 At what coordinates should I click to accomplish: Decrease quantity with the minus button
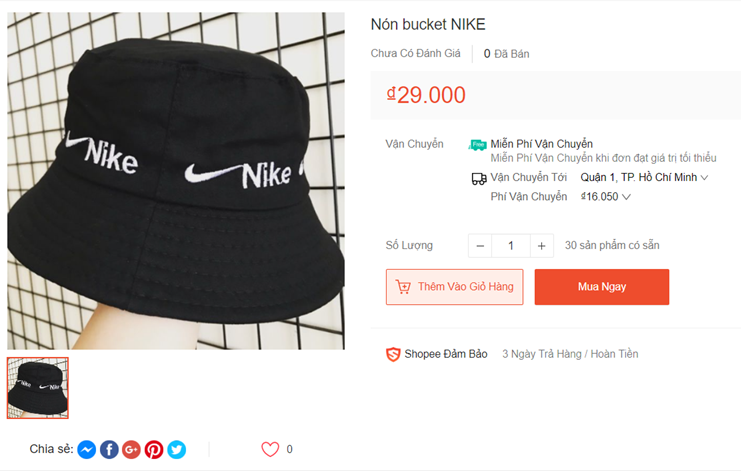click(x=480, y=246)
